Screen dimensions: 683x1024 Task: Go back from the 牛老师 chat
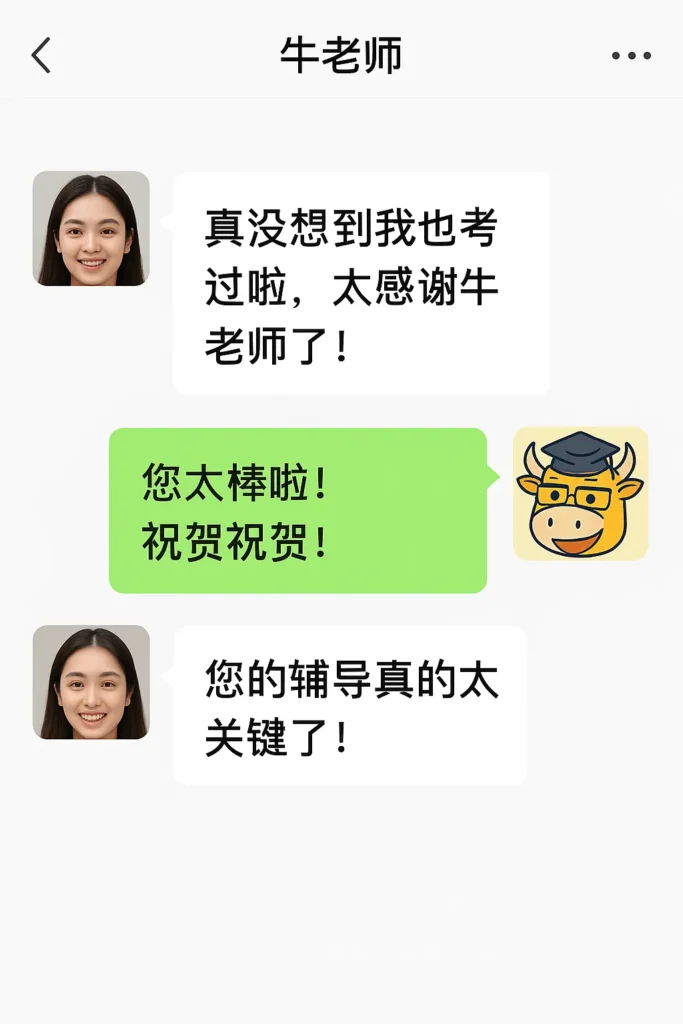(41, 57)
